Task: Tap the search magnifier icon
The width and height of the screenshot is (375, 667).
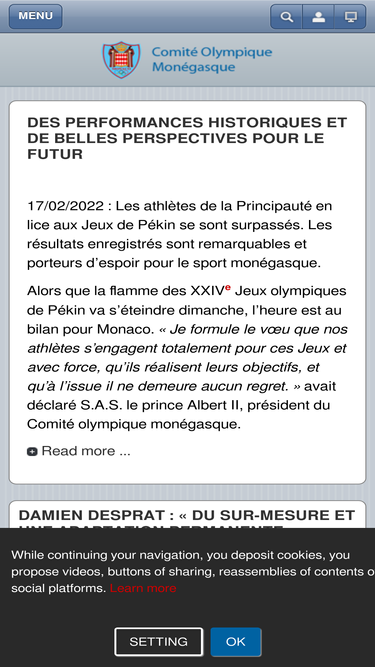Action: pyautogui.click(x=287, y=17)
